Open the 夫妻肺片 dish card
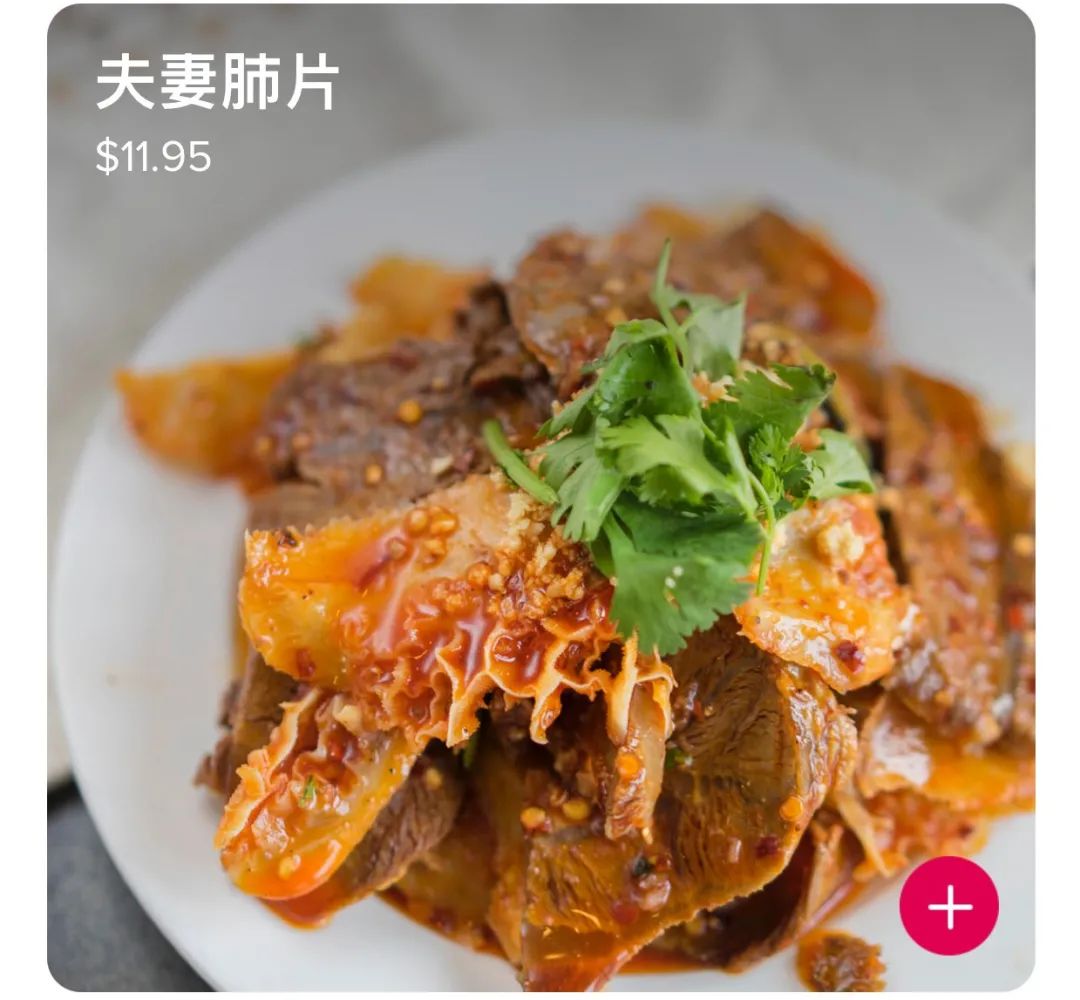Screen dimensions: 1080x1000 [x=540, y=500]
